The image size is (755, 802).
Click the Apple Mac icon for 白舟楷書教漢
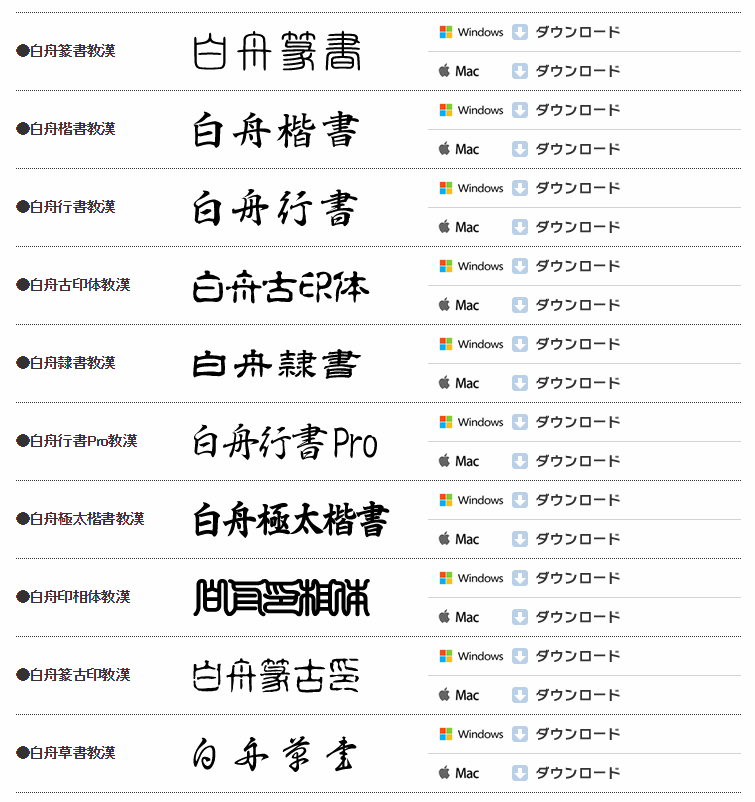443,149
